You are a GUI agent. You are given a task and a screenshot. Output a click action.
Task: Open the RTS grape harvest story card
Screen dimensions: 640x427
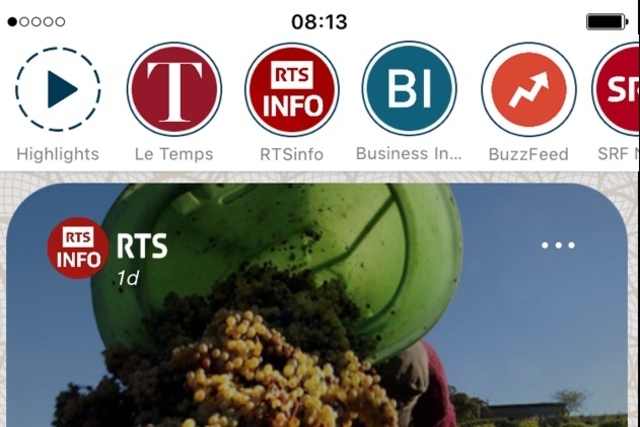pos(320,340)
